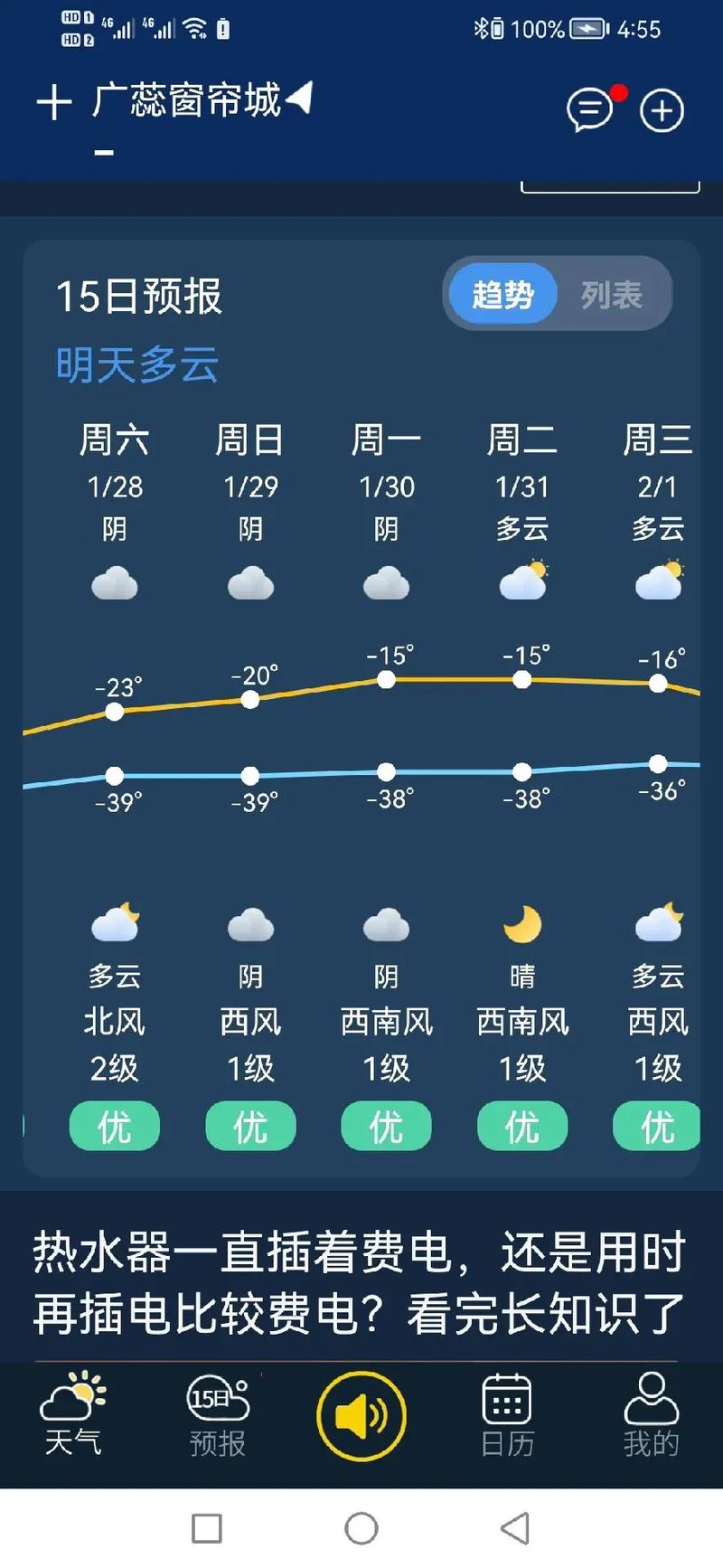The width and height of the screenshot is (723, 1568).
Task: Tap the plus icon left of the city name
Action: point(54,101)
